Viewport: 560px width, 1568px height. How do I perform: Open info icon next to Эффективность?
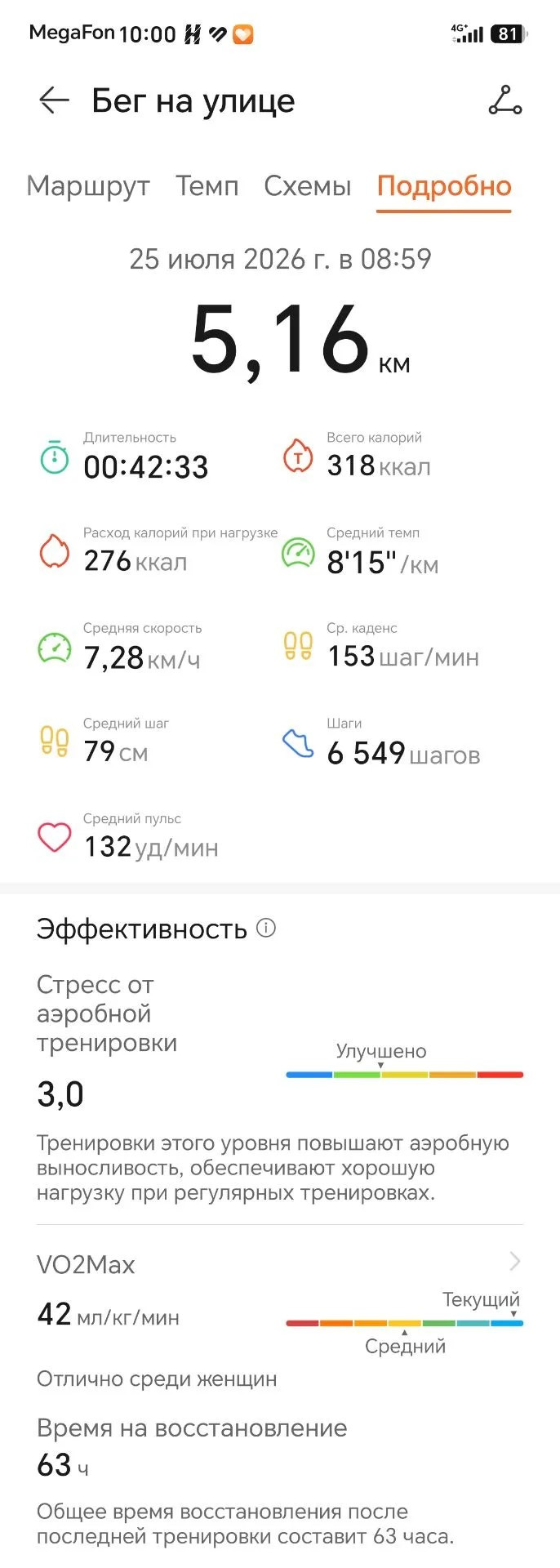(x=266, y=928)
